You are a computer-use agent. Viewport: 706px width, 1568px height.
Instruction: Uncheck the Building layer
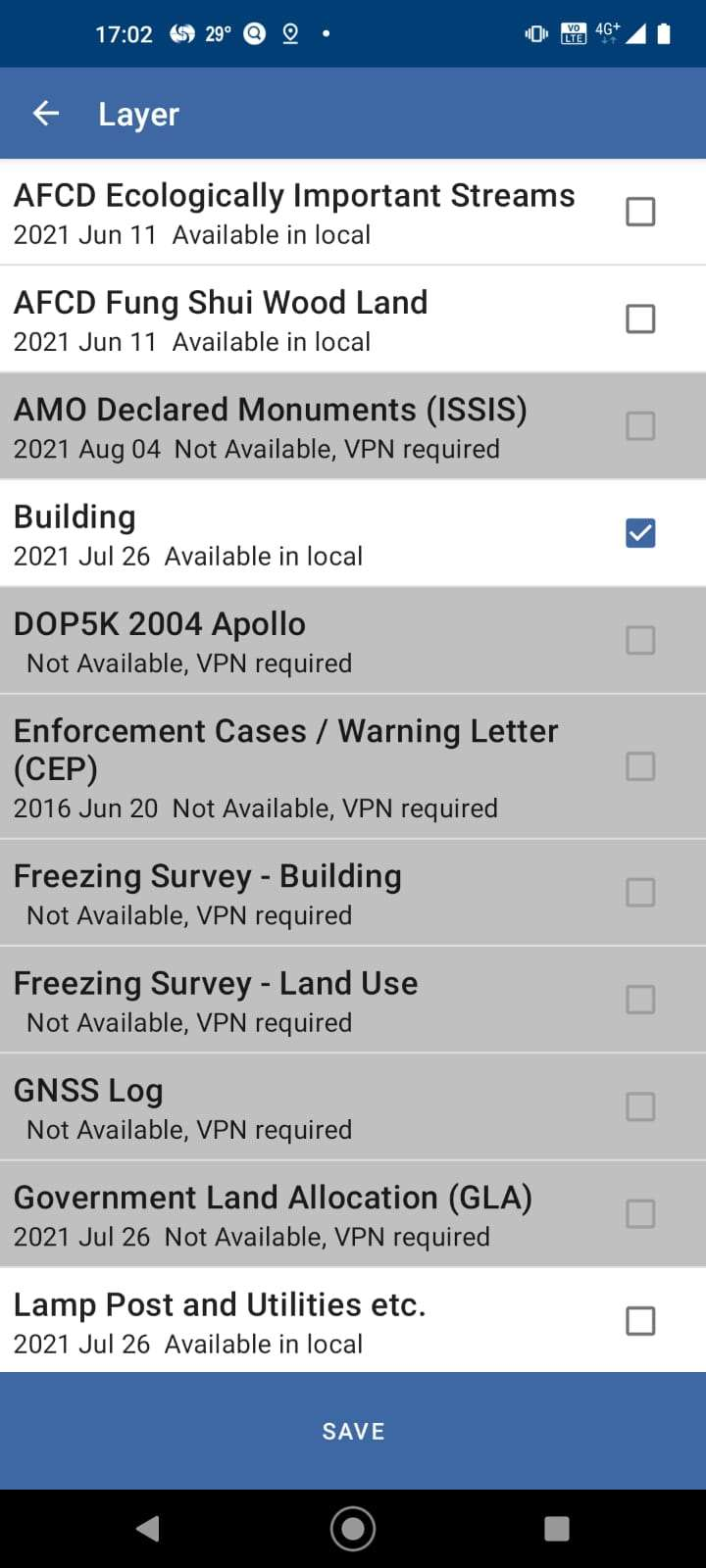[640, 533]
